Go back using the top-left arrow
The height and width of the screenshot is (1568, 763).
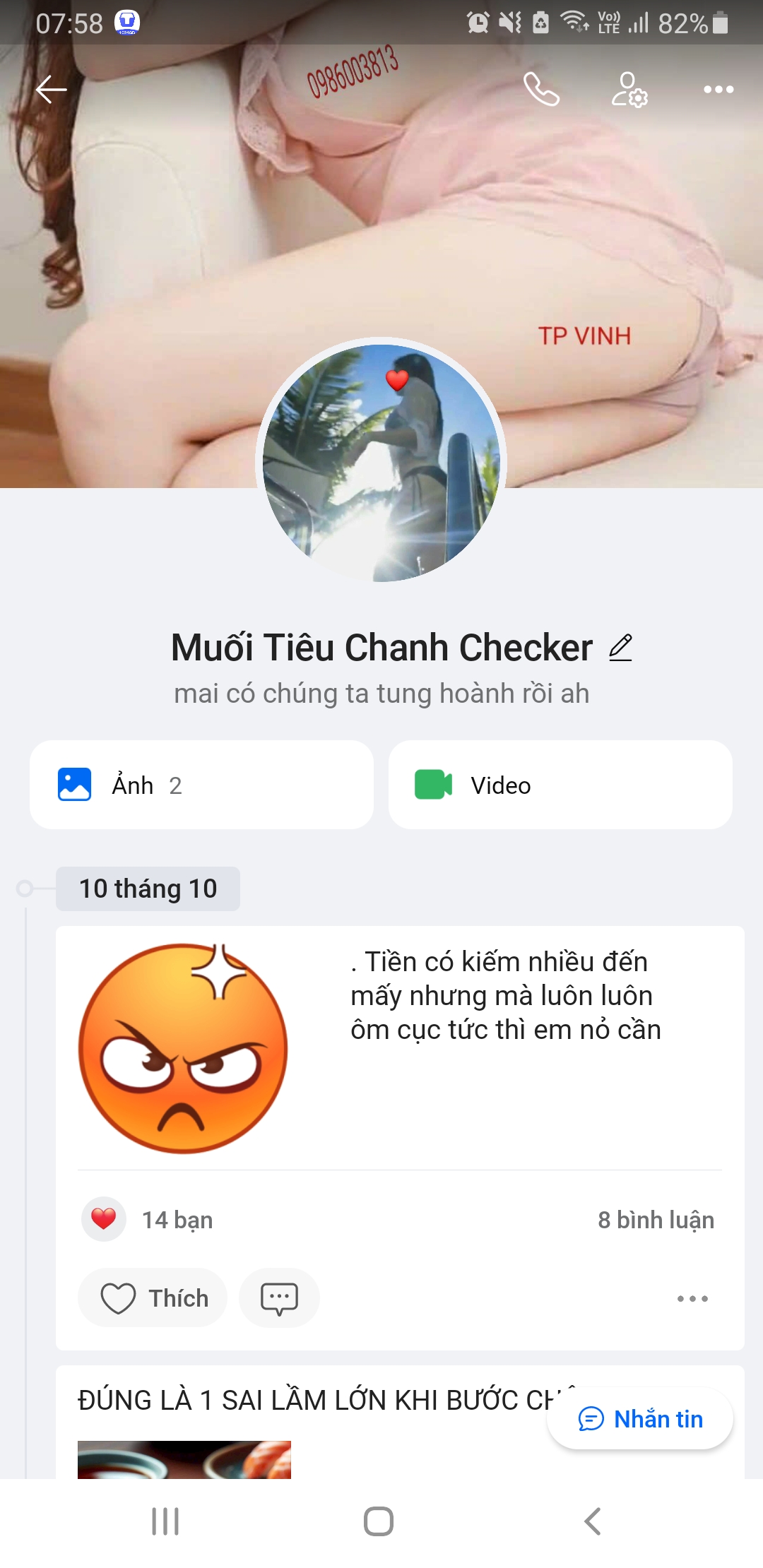point(51,90)
